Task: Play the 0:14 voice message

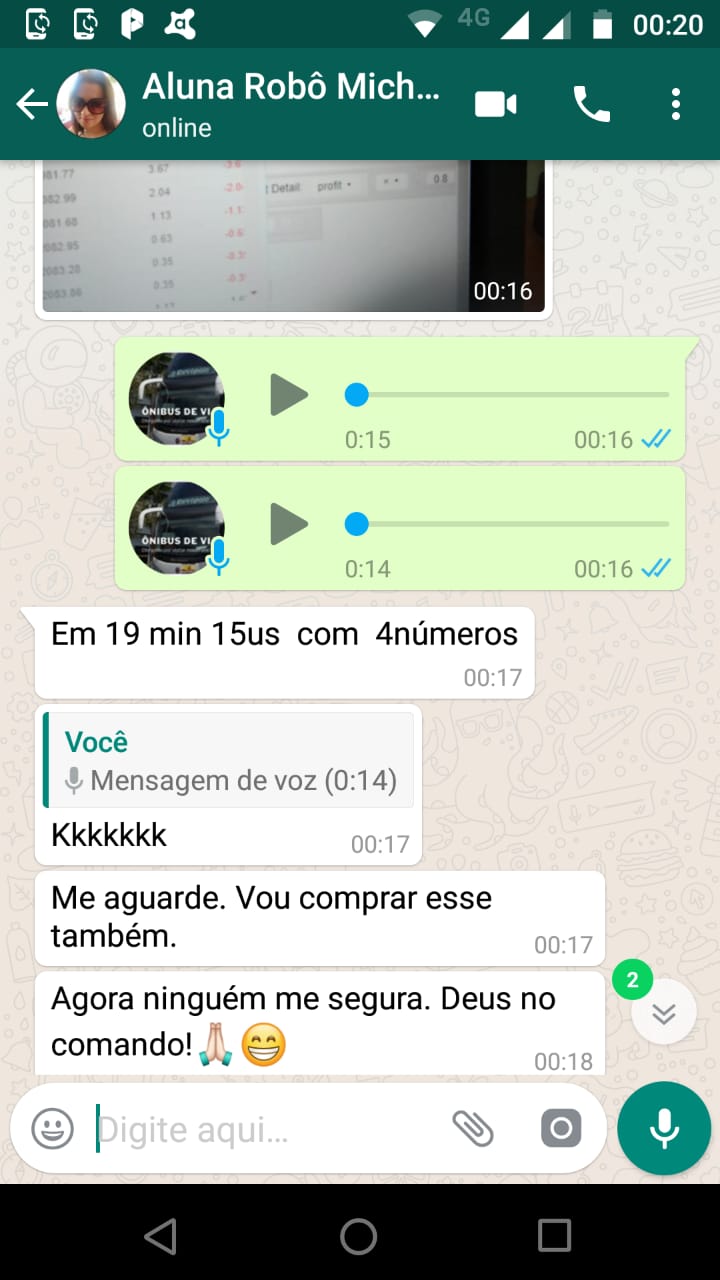Action: (x=289, y=524)
